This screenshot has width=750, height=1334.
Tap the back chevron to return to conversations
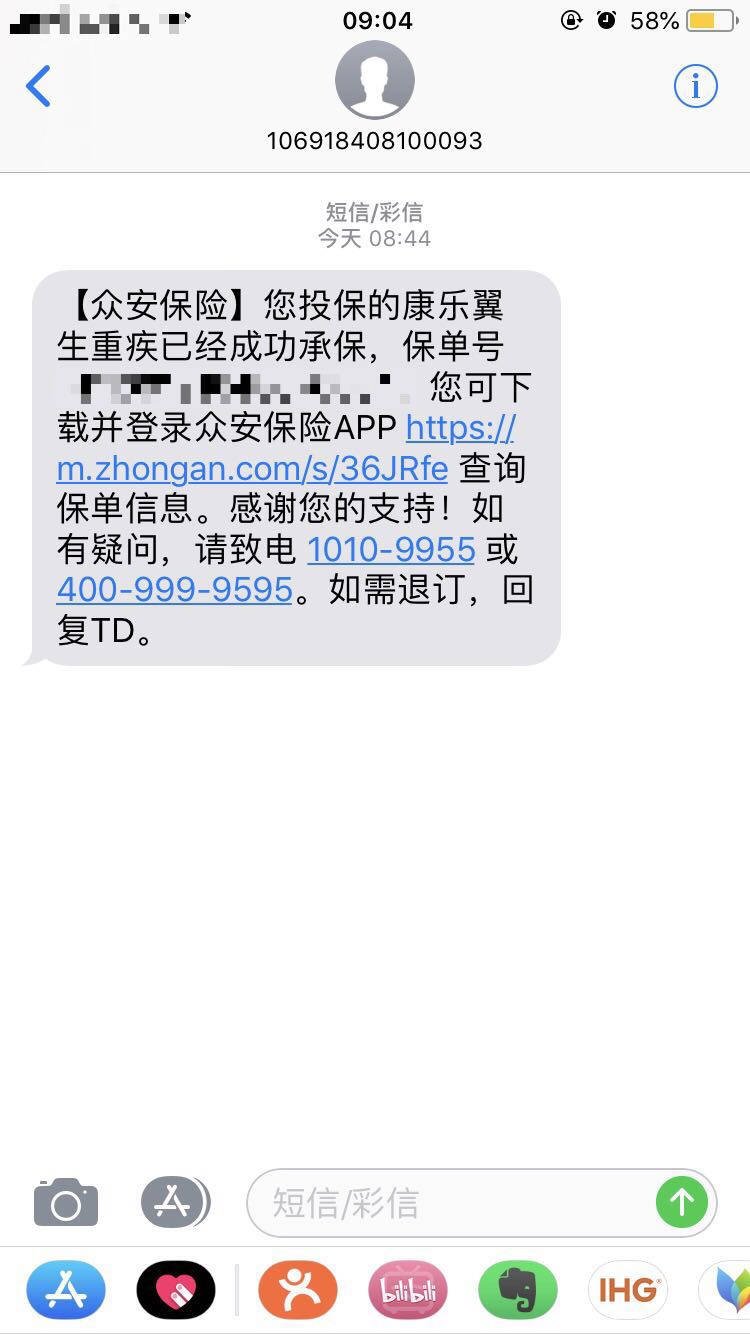[x=38, y=86]
